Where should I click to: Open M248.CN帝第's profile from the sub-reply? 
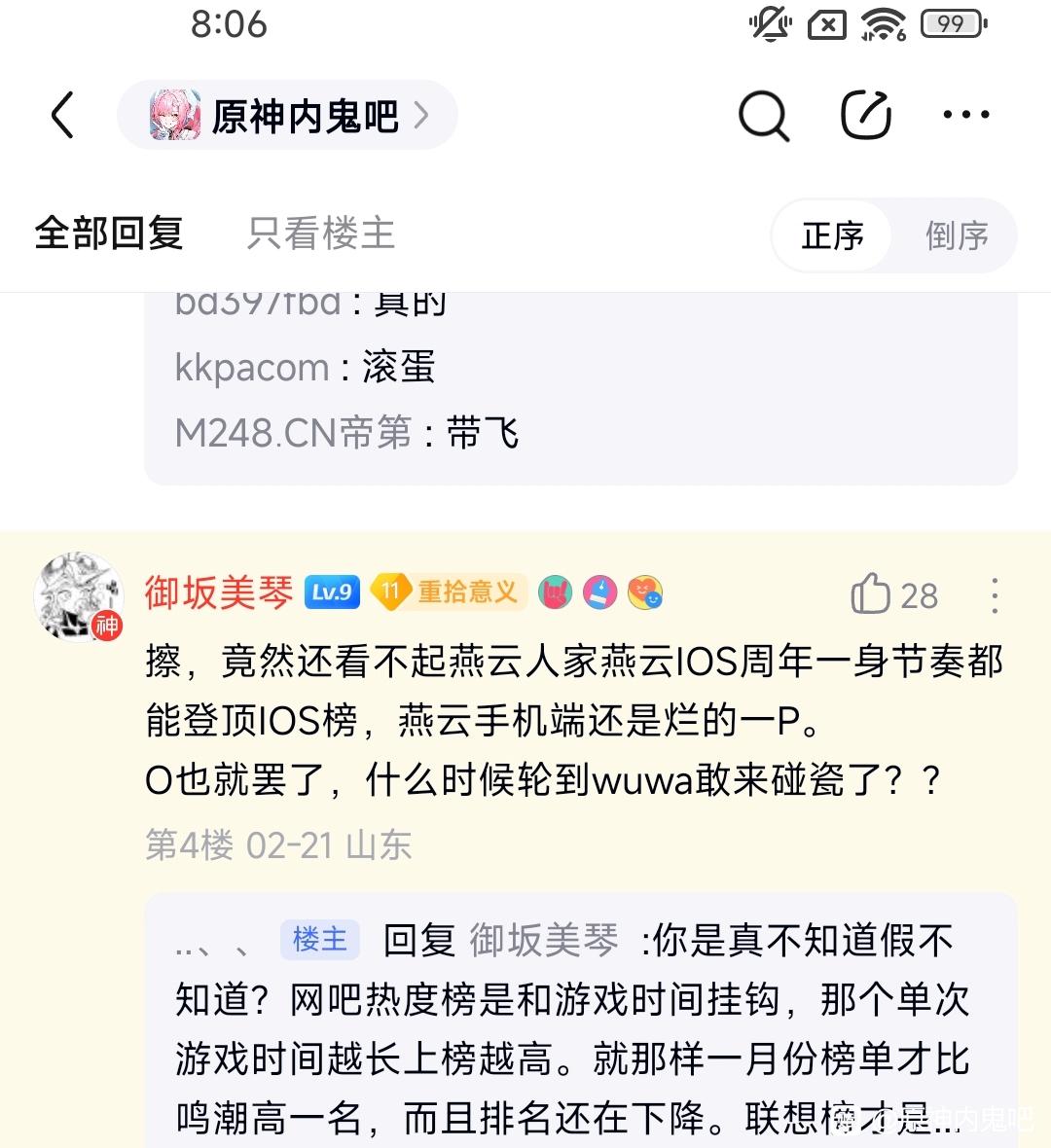293,432
